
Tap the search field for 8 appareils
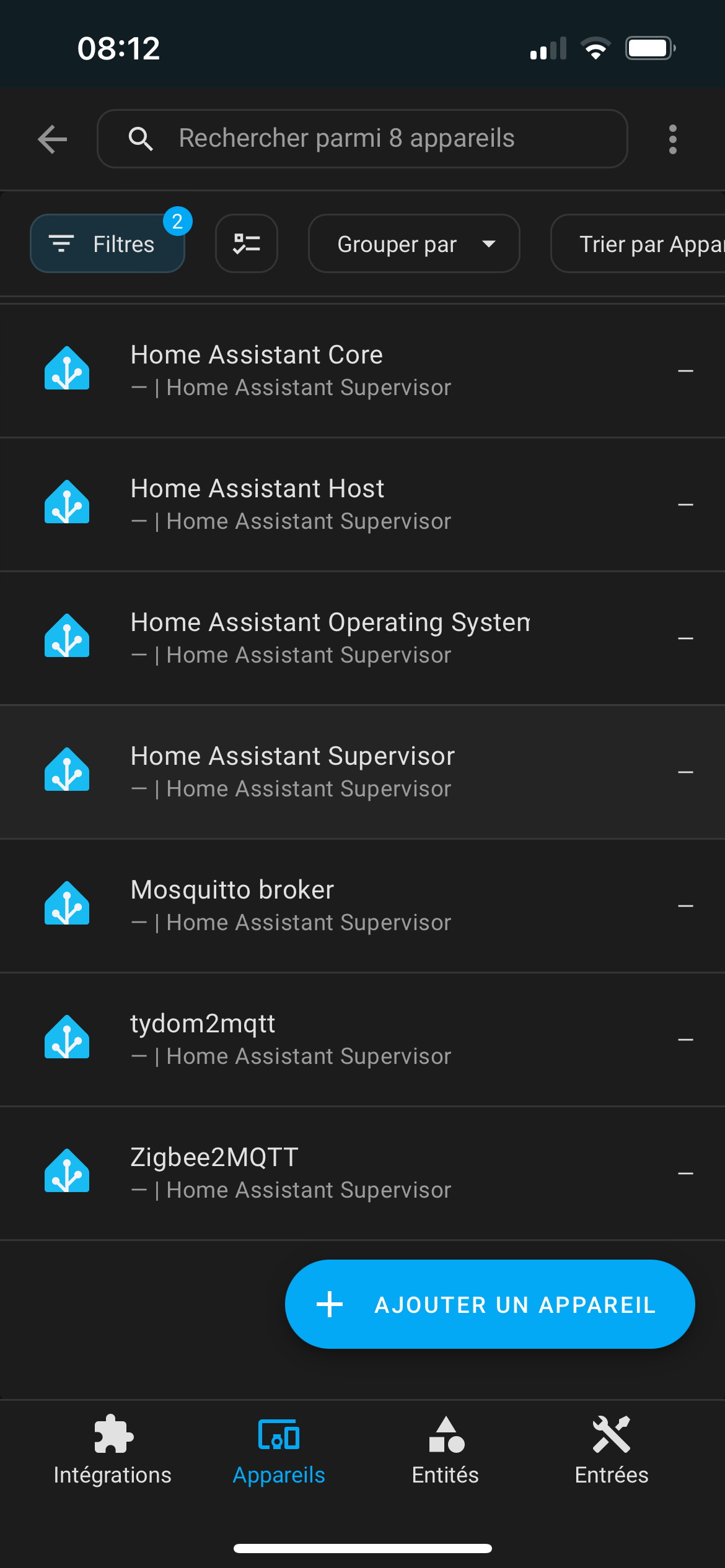(362, 139)
